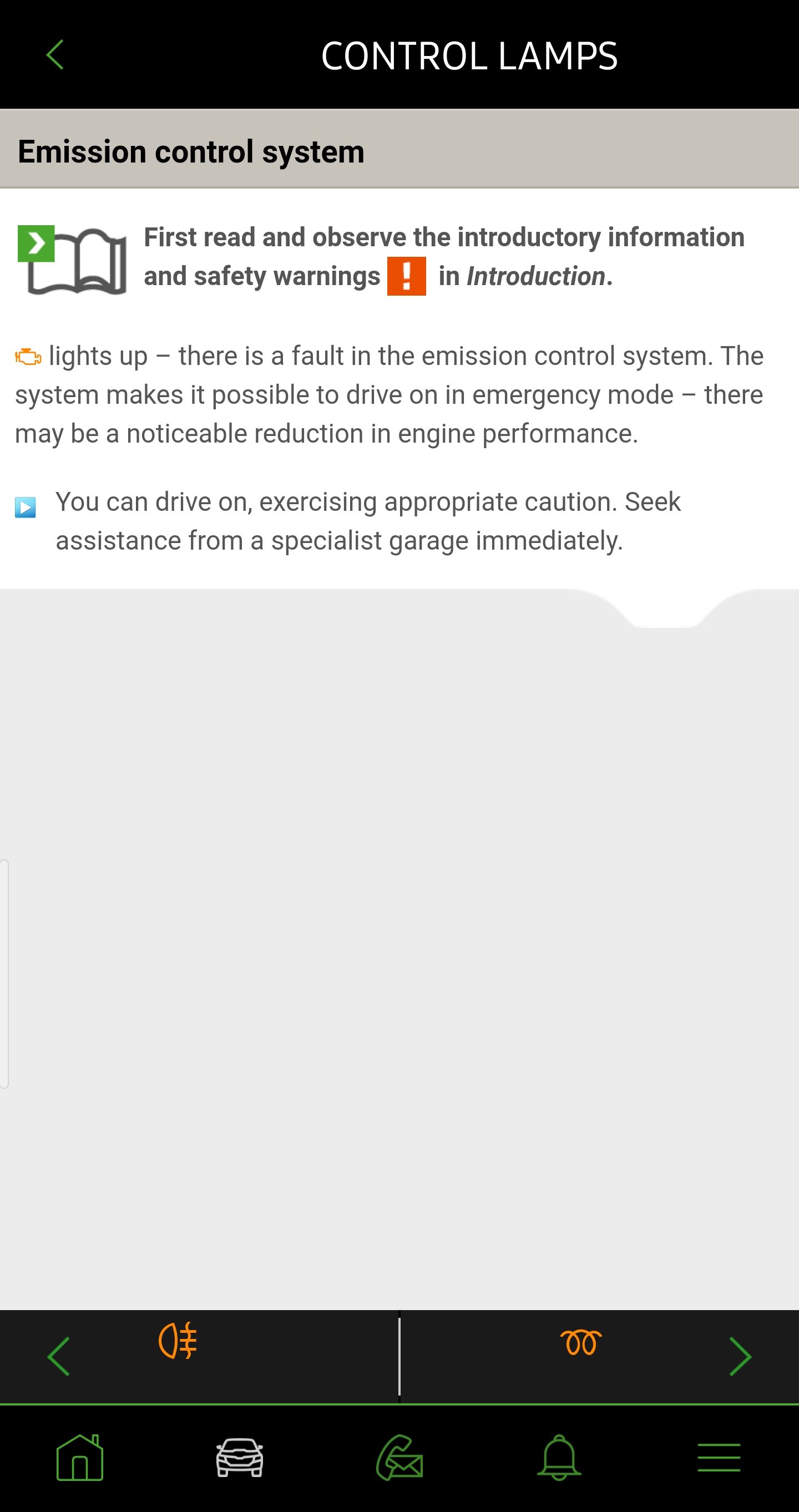Go back from Control Lamps
Image resolution: width=799 pixels, height=1512 pixels.
(x=54, y=55)
